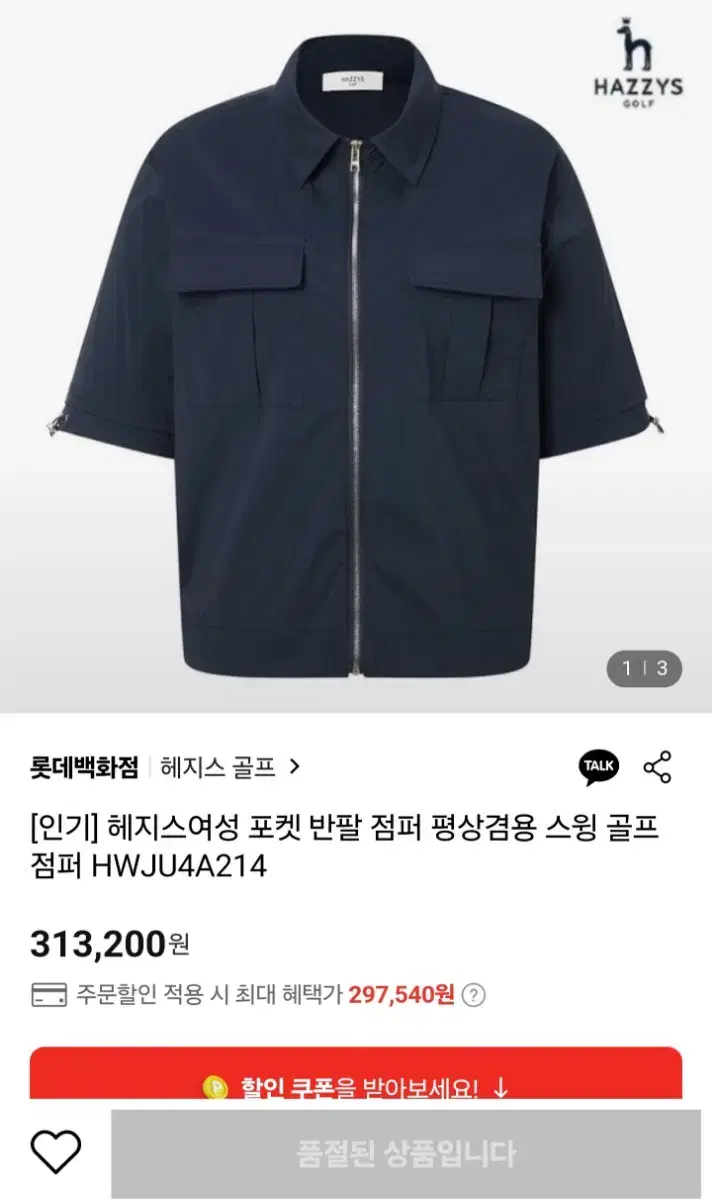
Task: Tap the 할인 쿠폰 download banner
Action: tap(356, 1087)
